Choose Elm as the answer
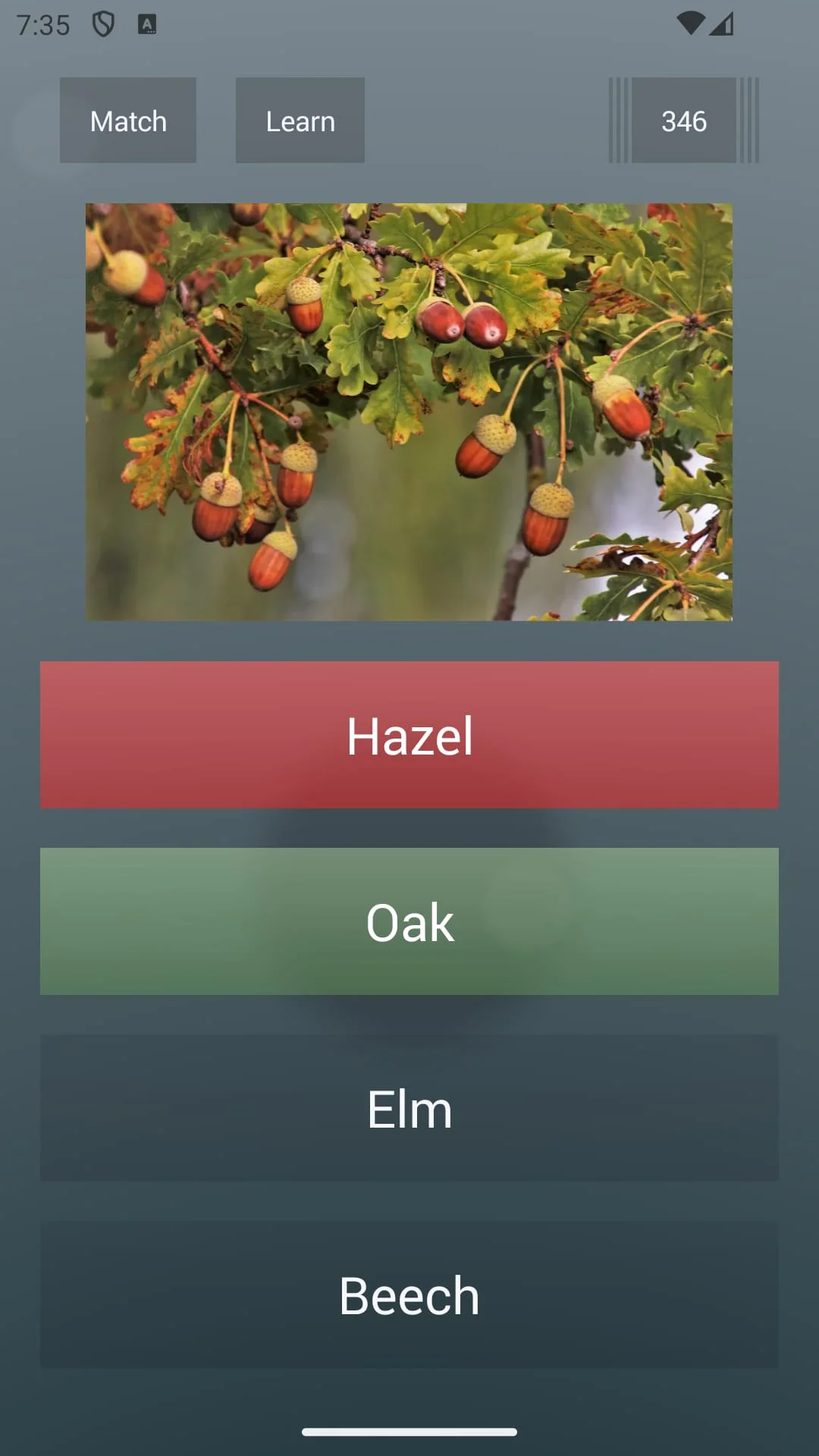This screenshot has height=1456, width=819. click(409, 1108)
